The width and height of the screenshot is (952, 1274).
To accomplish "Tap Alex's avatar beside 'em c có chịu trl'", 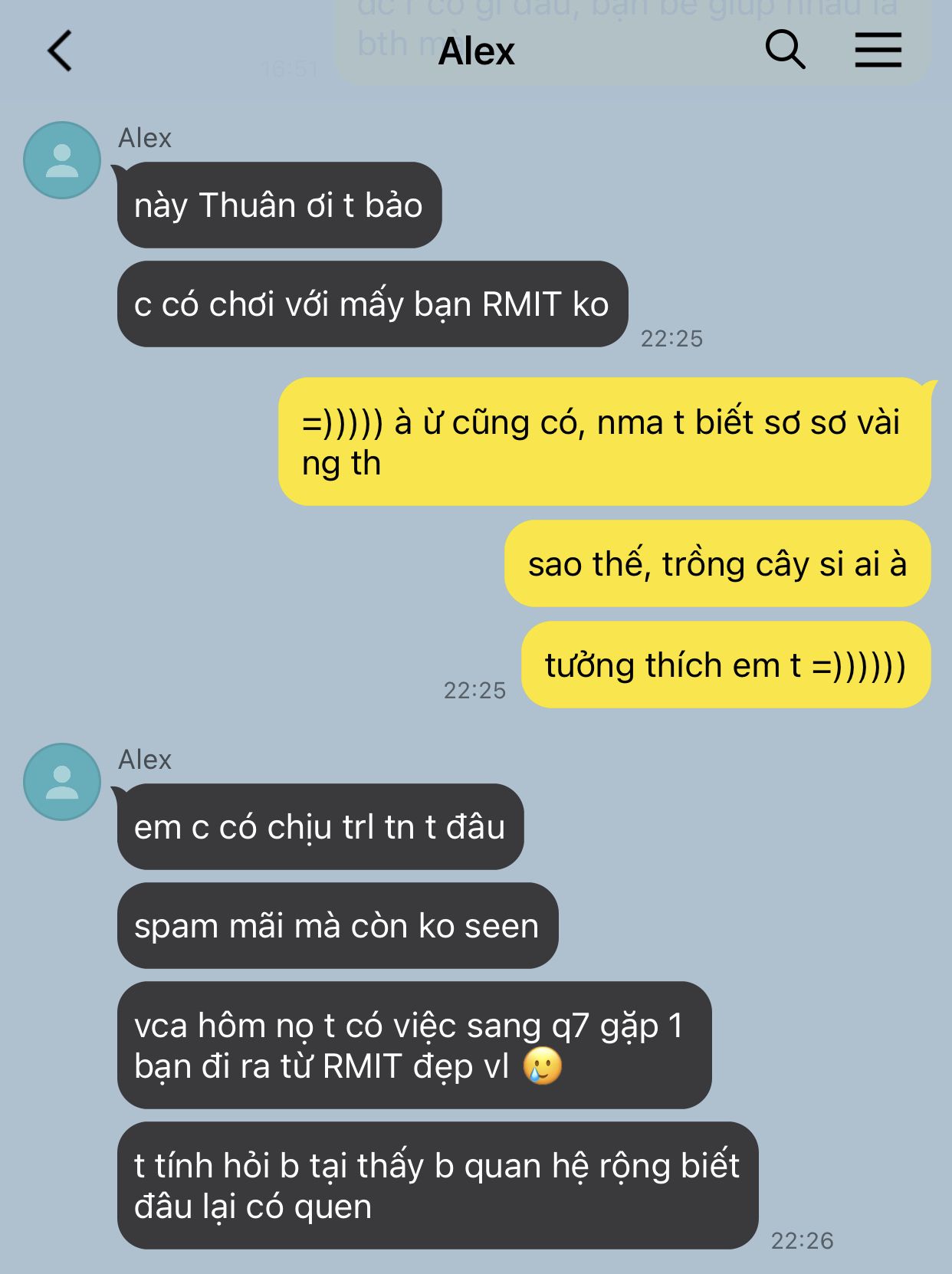I will (62, 782).
